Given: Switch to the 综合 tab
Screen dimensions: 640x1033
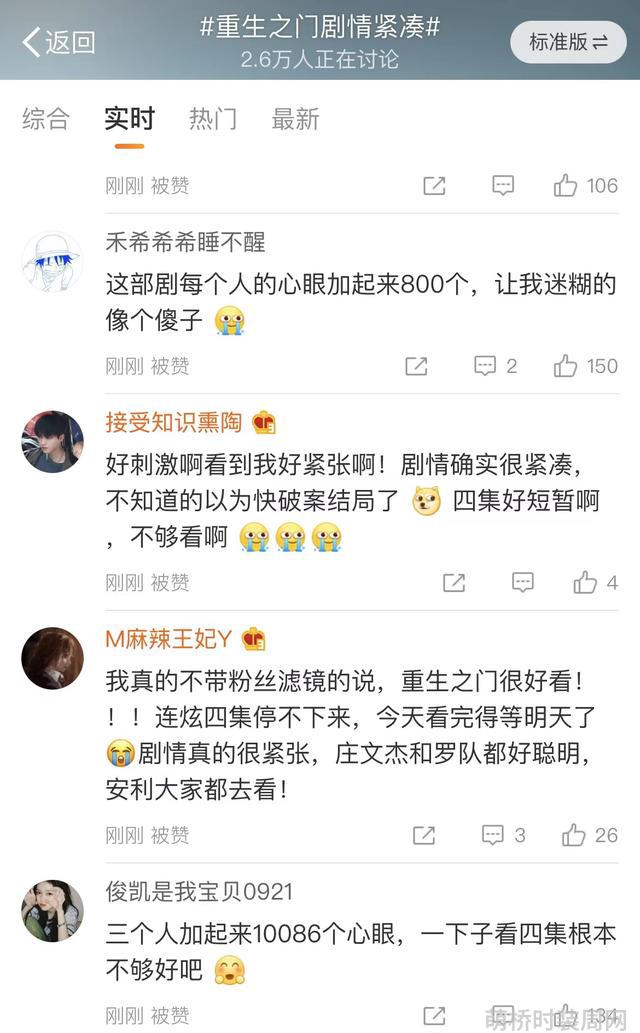Looking at the screenshot, I should (46, 119).
